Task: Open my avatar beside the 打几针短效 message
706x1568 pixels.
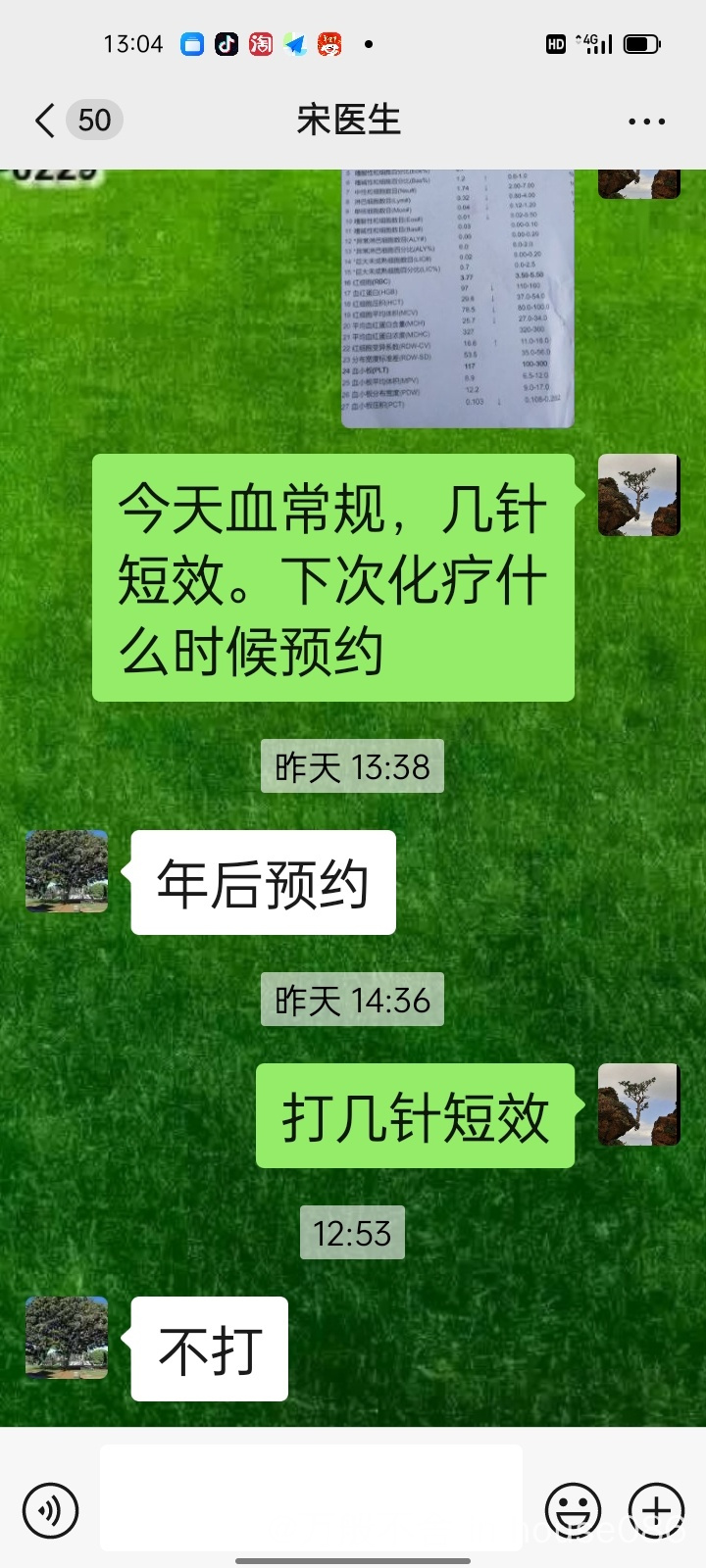Action: point(639,1104)
